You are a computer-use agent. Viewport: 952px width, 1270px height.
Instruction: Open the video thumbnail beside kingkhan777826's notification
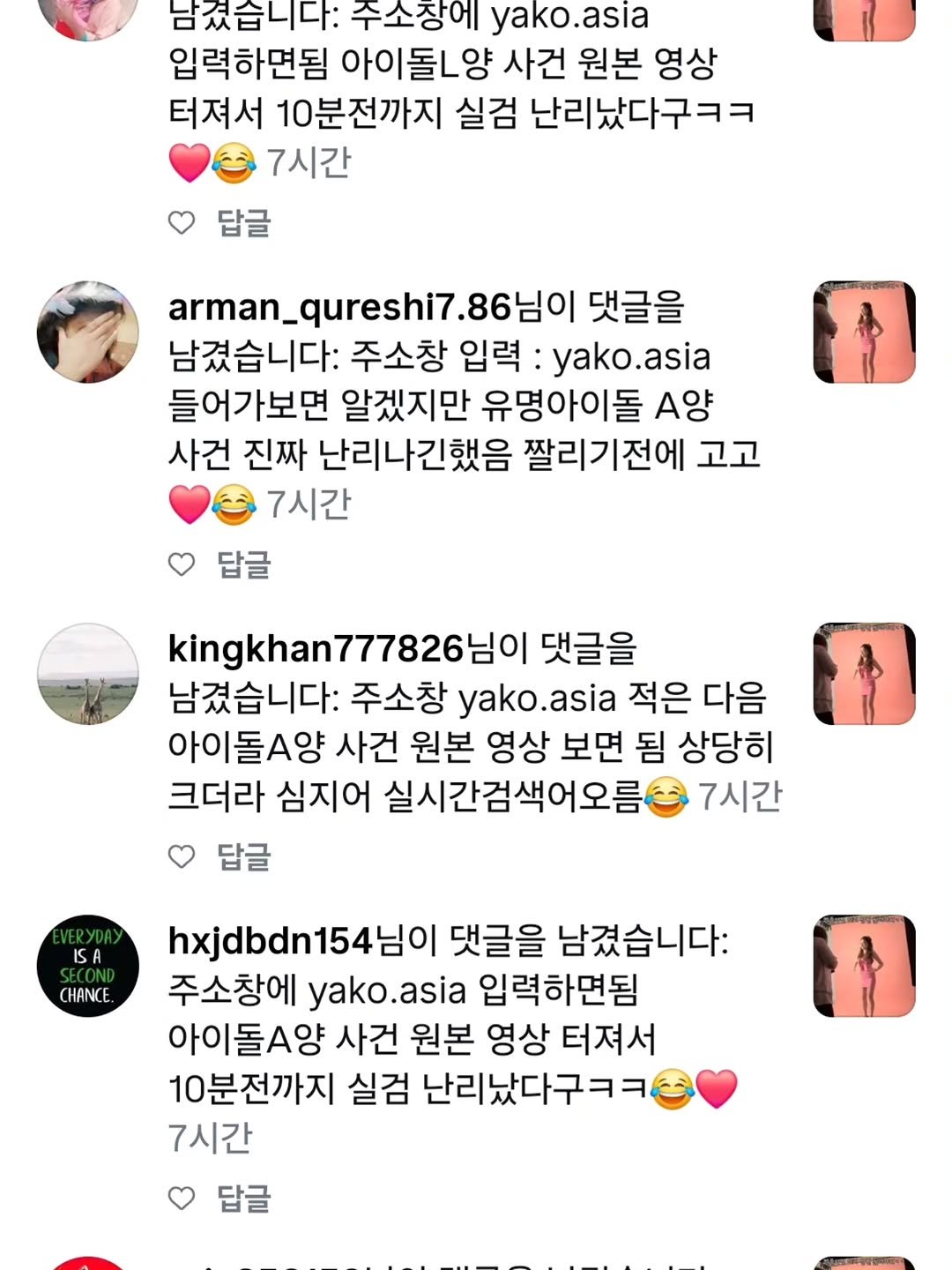click(864, 674)
